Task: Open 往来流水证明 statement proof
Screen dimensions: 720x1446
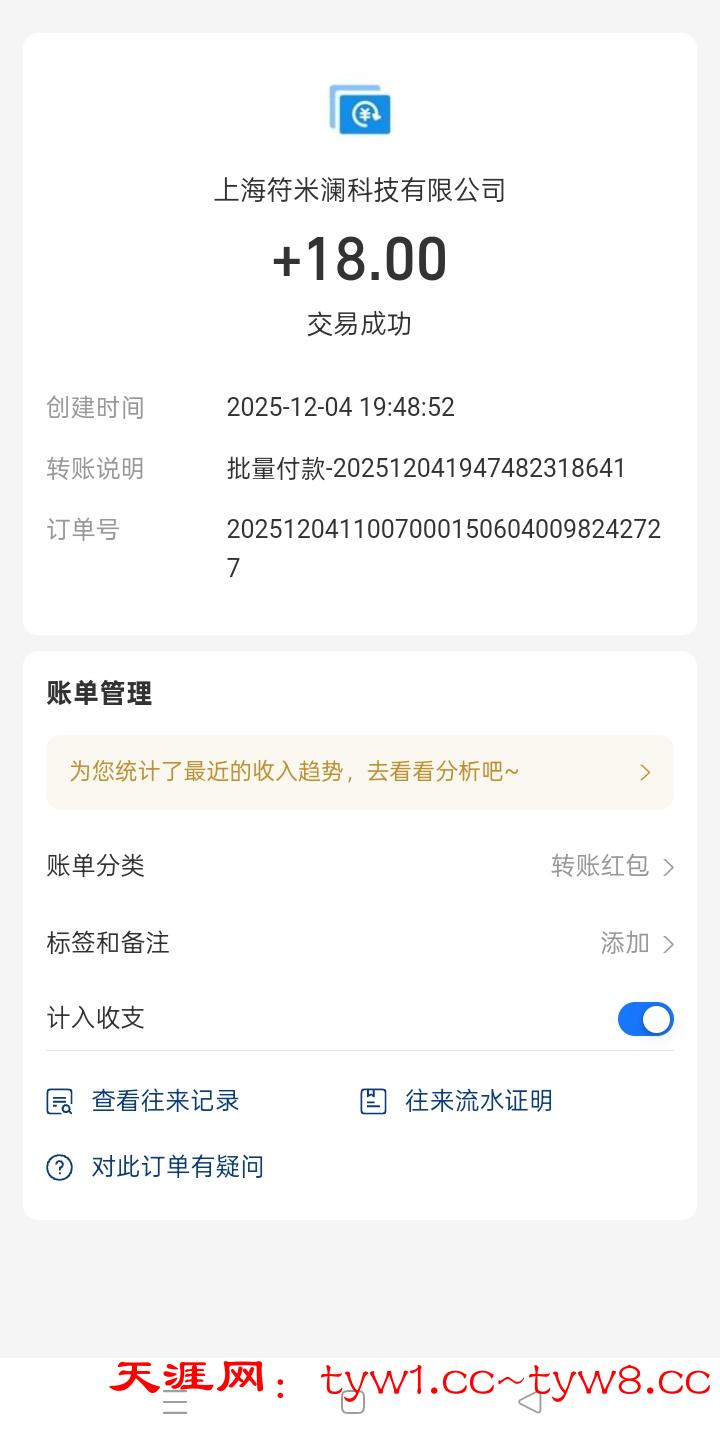Action: (457, 1101)
